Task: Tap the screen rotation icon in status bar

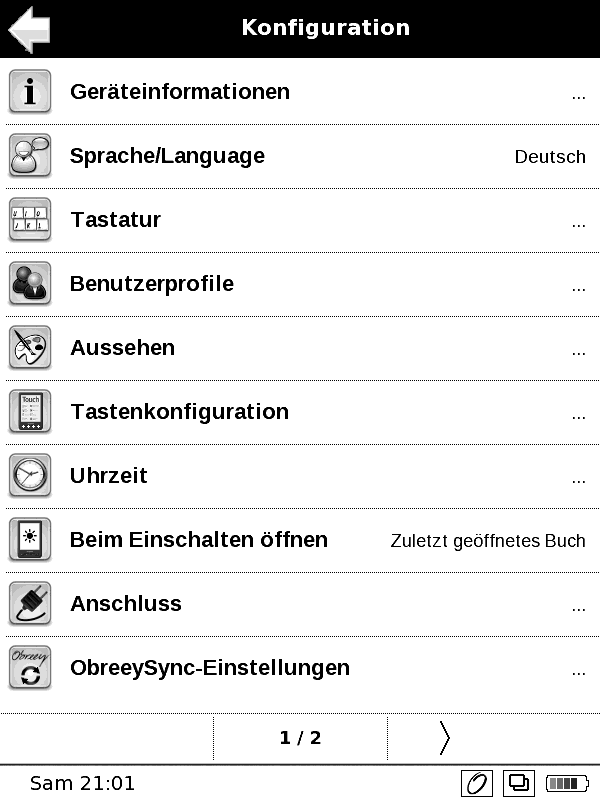Action: tap(477, 783)
